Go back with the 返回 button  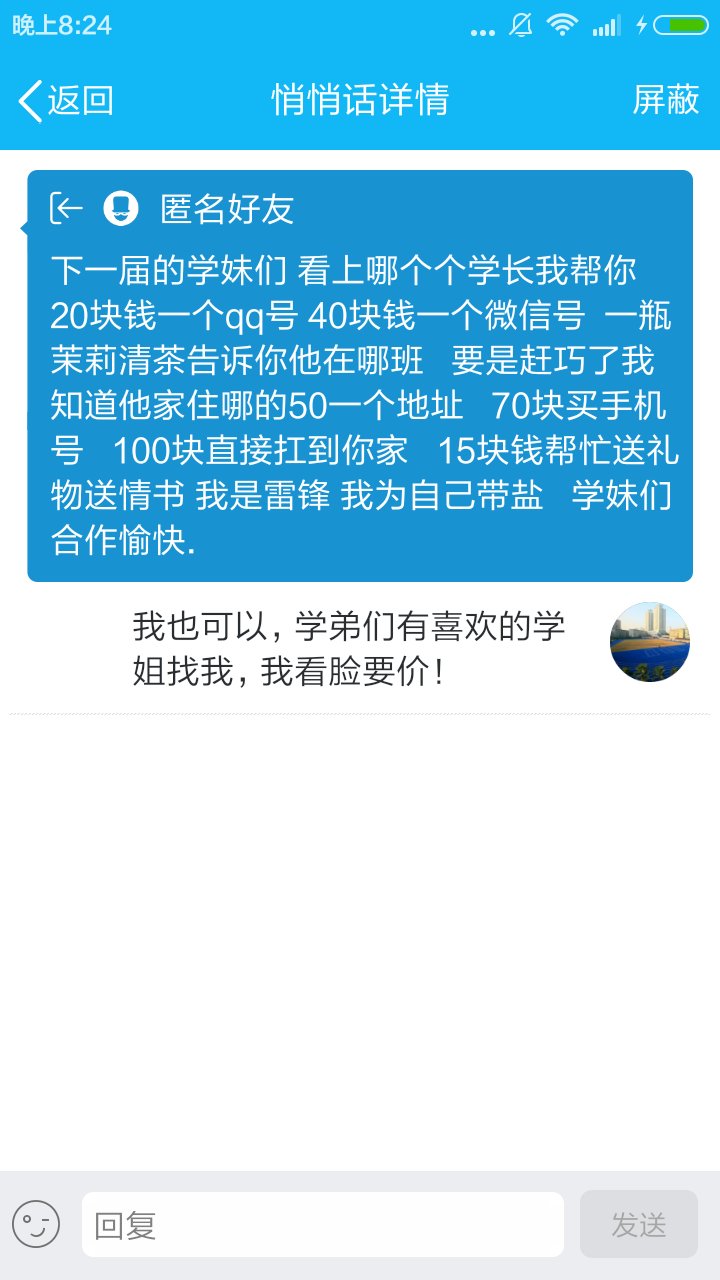pos(66,101)
